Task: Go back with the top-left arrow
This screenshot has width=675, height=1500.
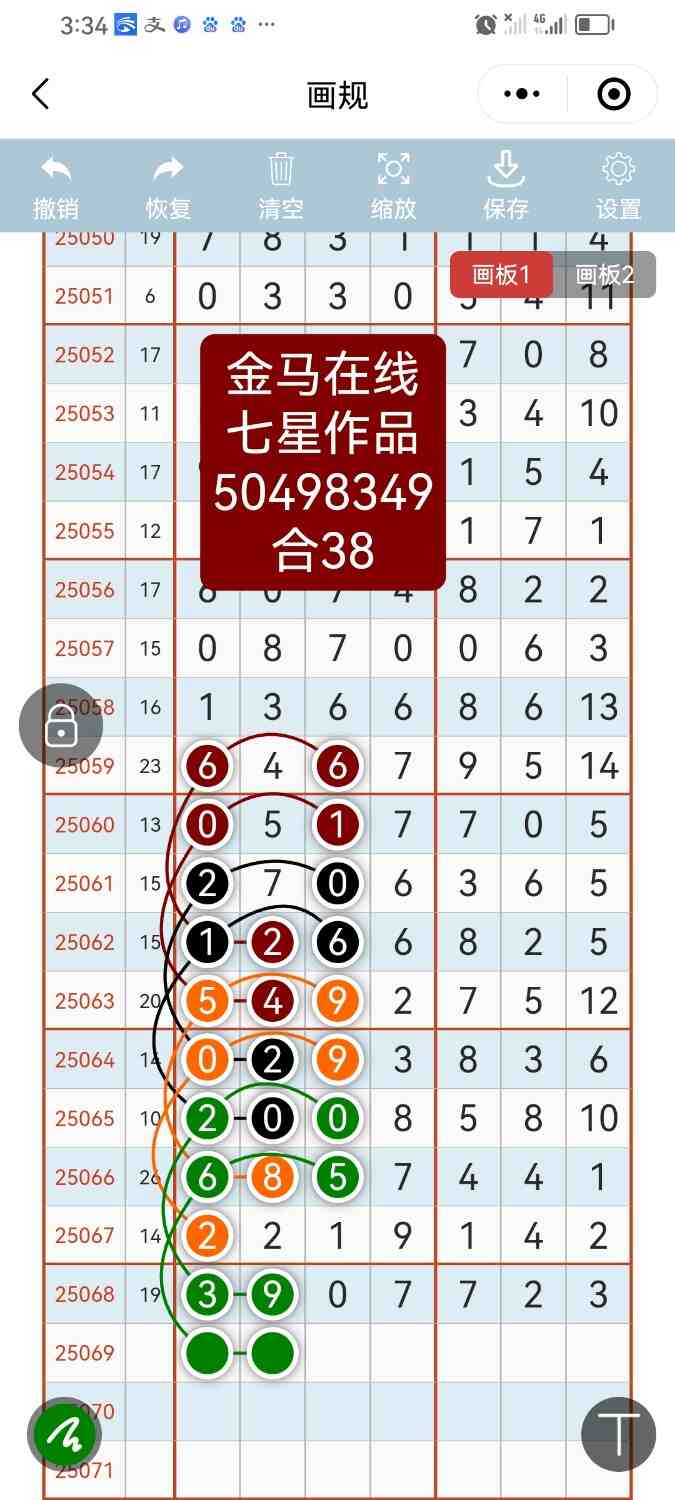Action: pos(40,95)
